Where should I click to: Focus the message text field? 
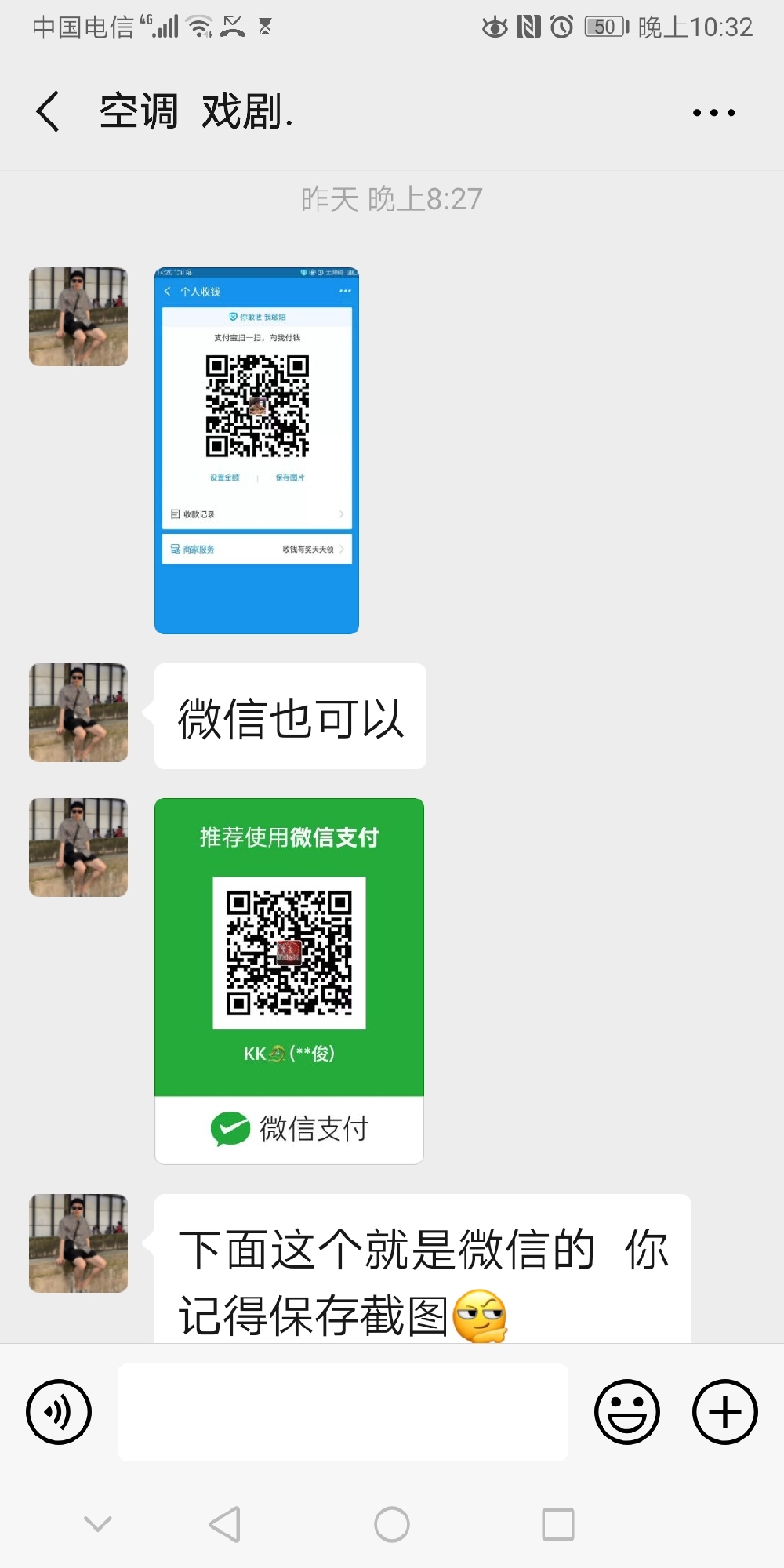pyautogui.click(x=343, y=1411)
